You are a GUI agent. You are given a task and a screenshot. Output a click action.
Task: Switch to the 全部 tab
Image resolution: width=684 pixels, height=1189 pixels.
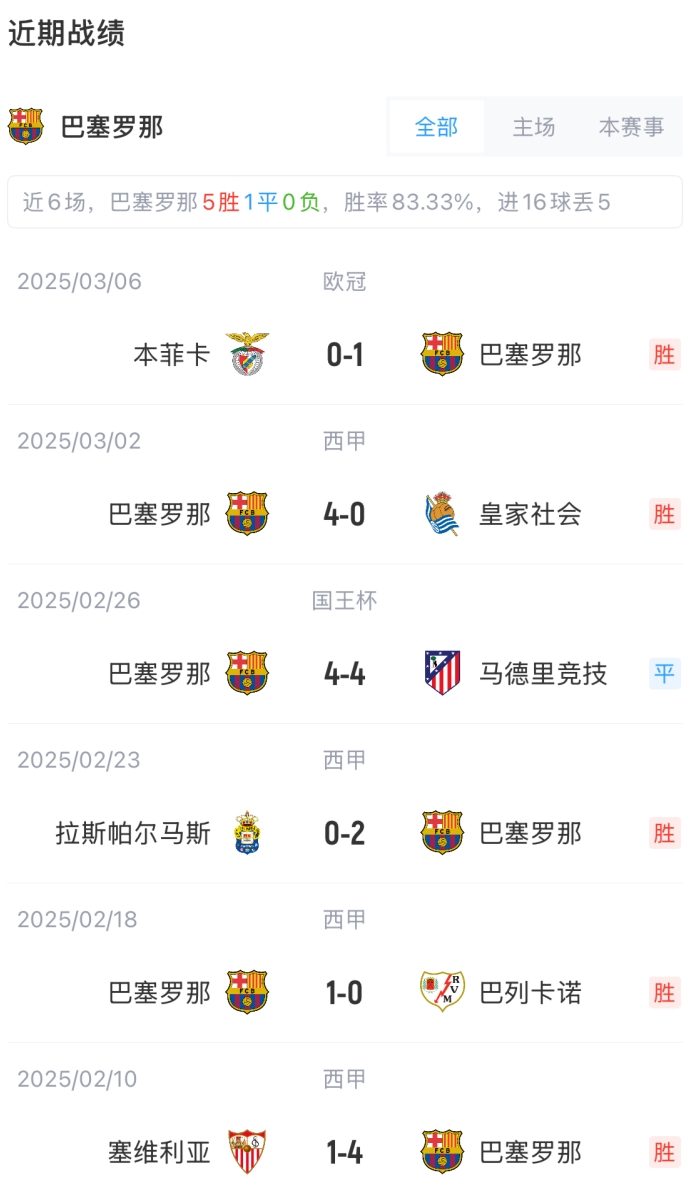coord(436,127)
